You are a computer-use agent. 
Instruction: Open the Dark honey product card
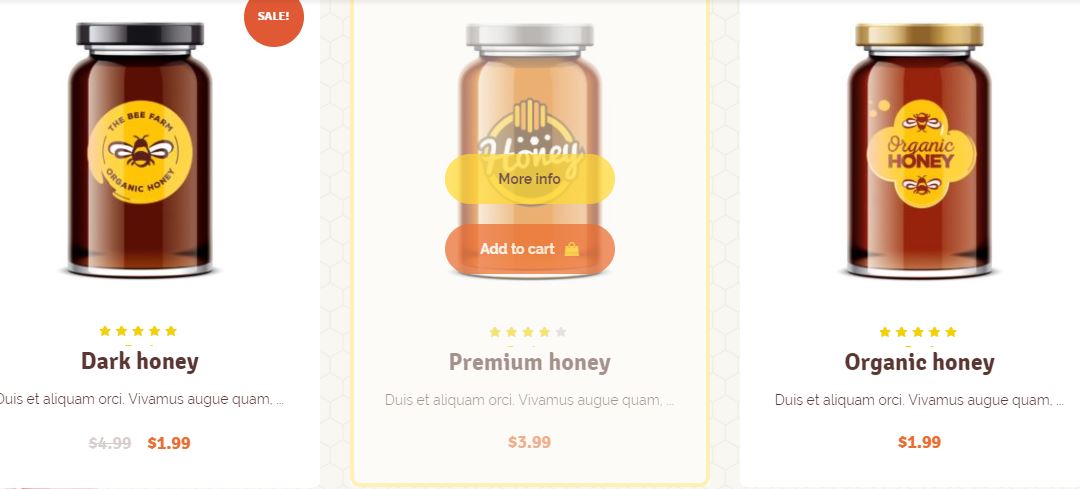click(x=140, y=361)
